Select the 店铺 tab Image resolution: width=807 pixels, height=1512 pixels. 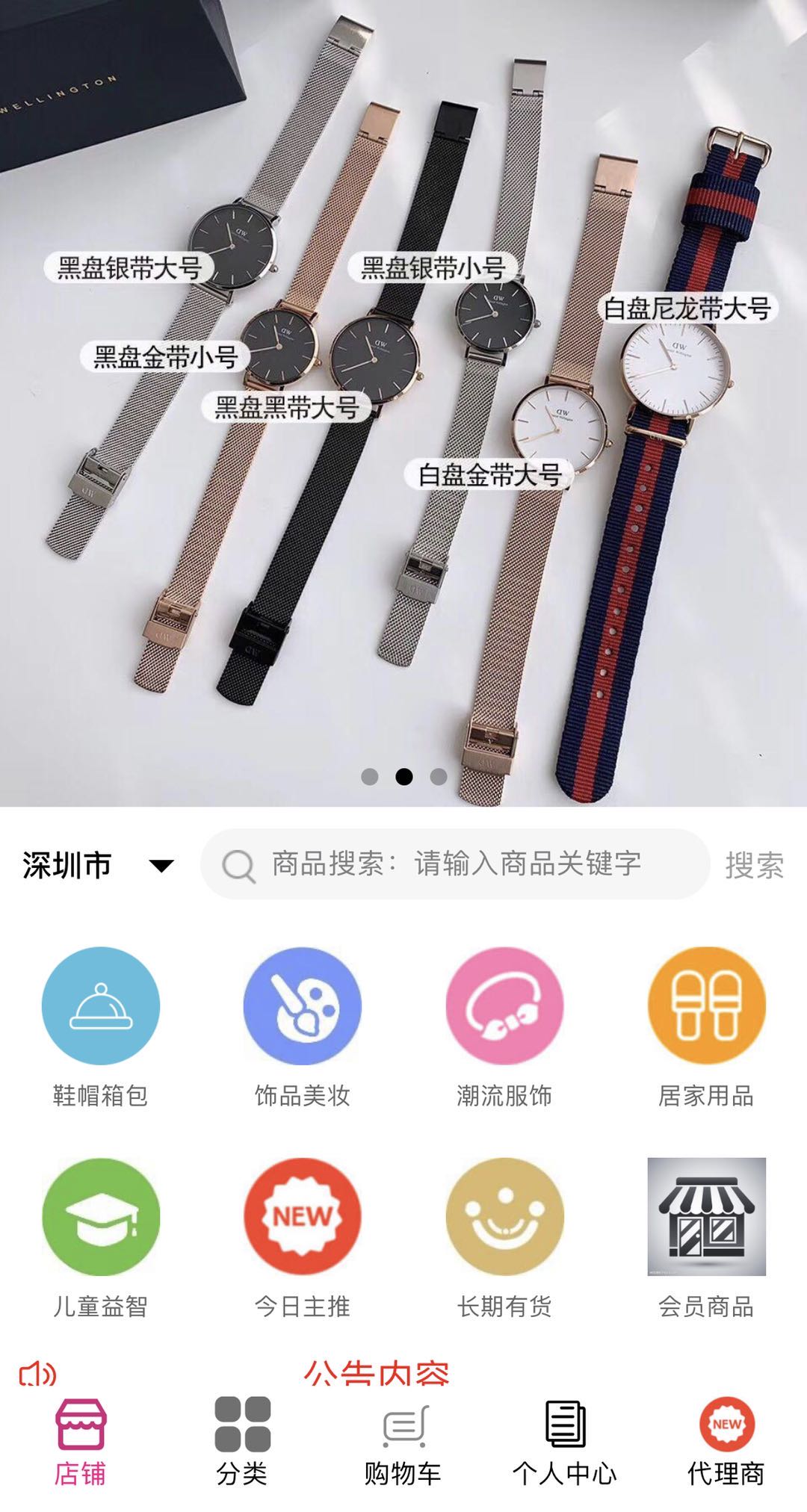coord(81,1442)
